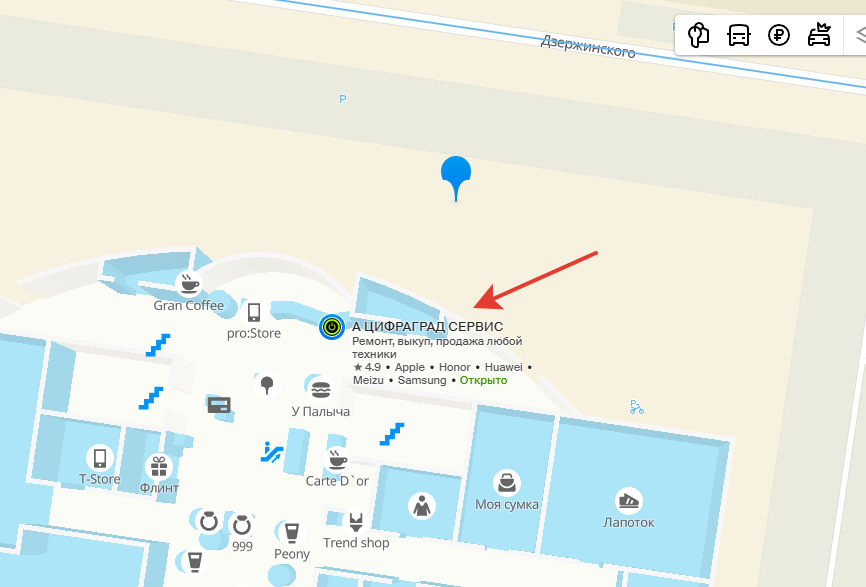Open Моя сумка bag store marker
Screen dimensions: 866x587
pos(507,483)
